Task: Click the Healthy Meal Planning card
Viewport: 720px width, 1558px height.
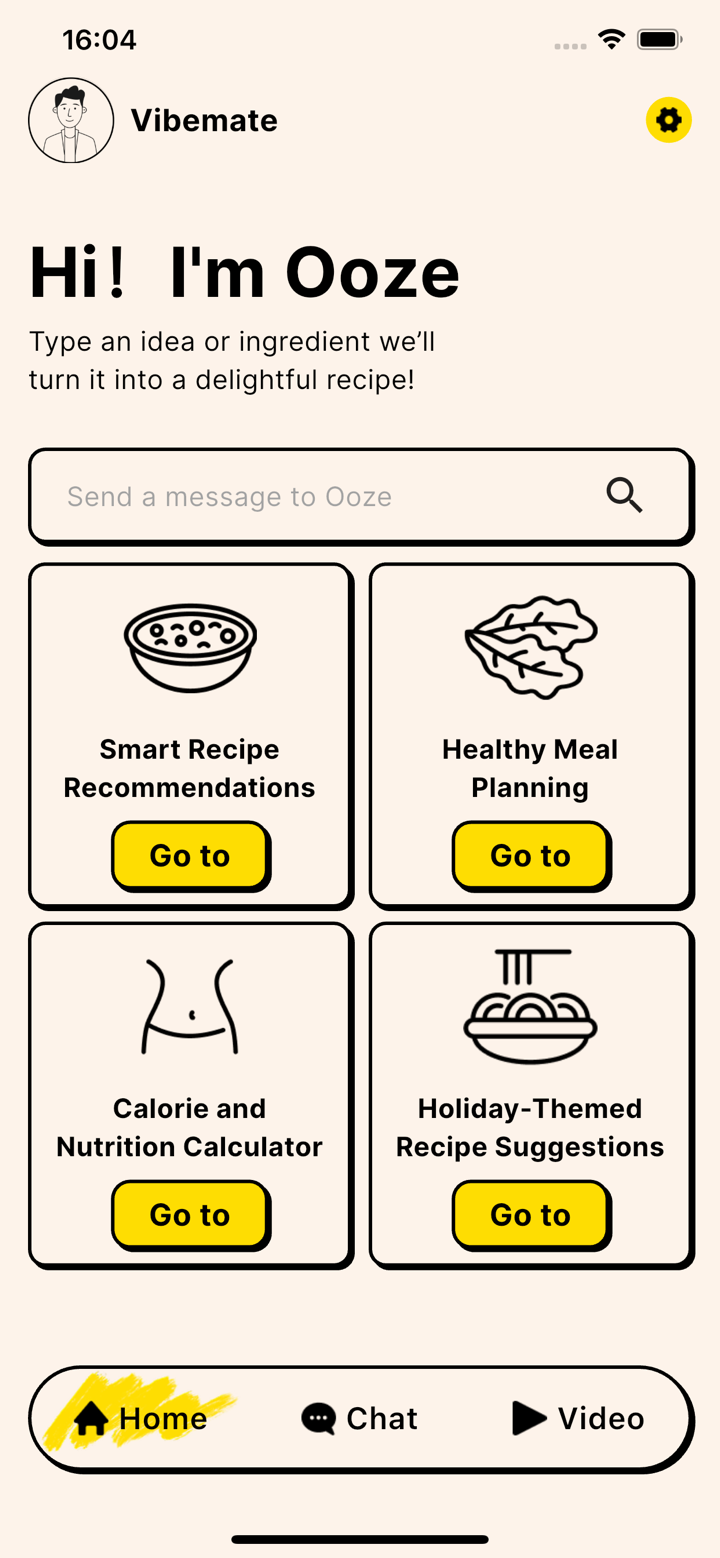Action: click(530, 735)
